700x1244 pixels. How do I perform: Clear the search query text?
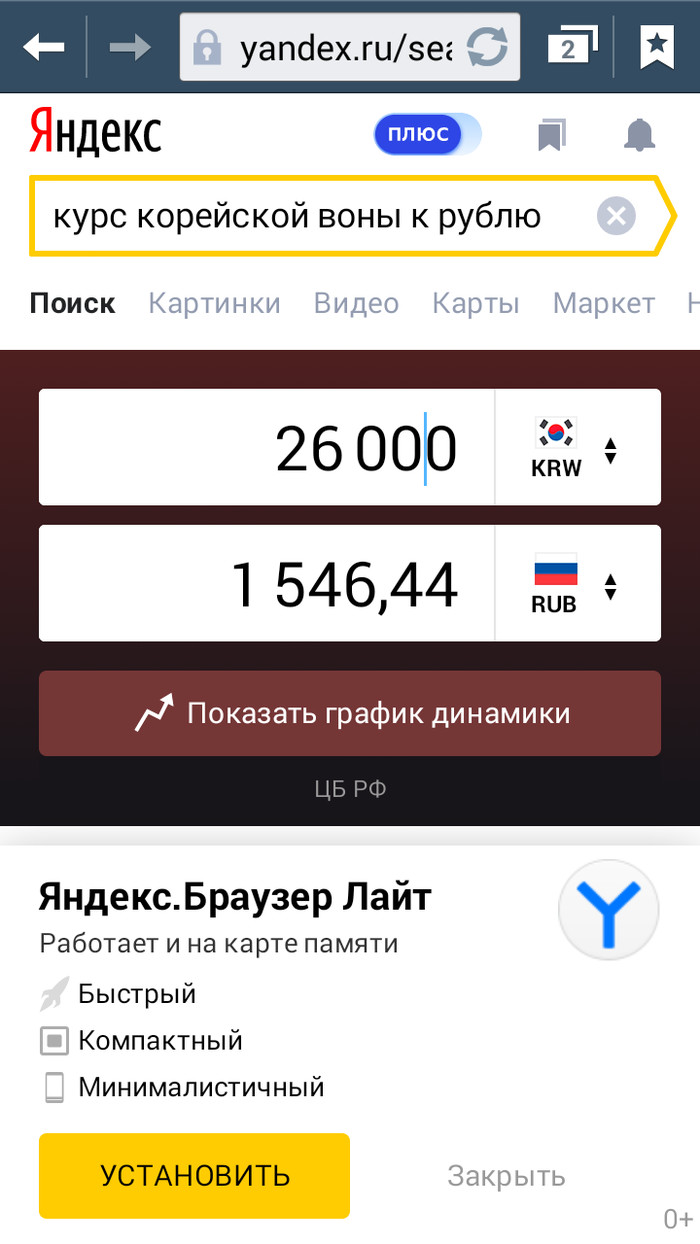click(x=616, y=216)
